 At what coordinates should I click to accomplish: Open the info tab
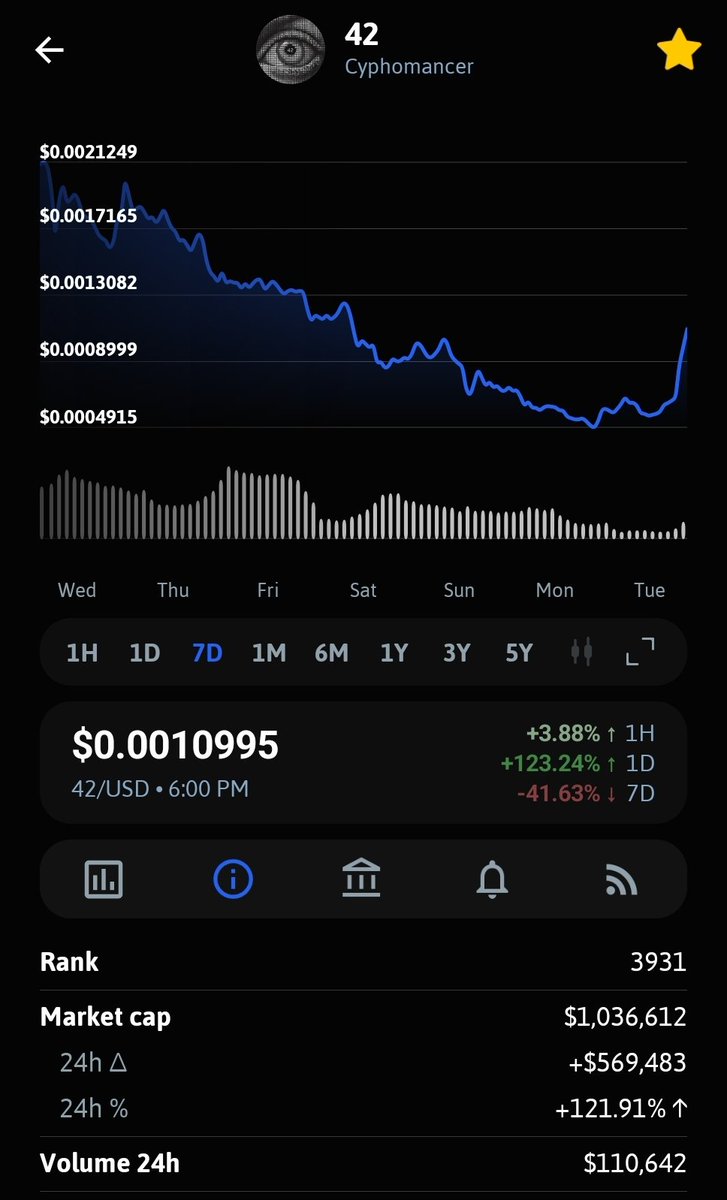click(x=233, y=880)
